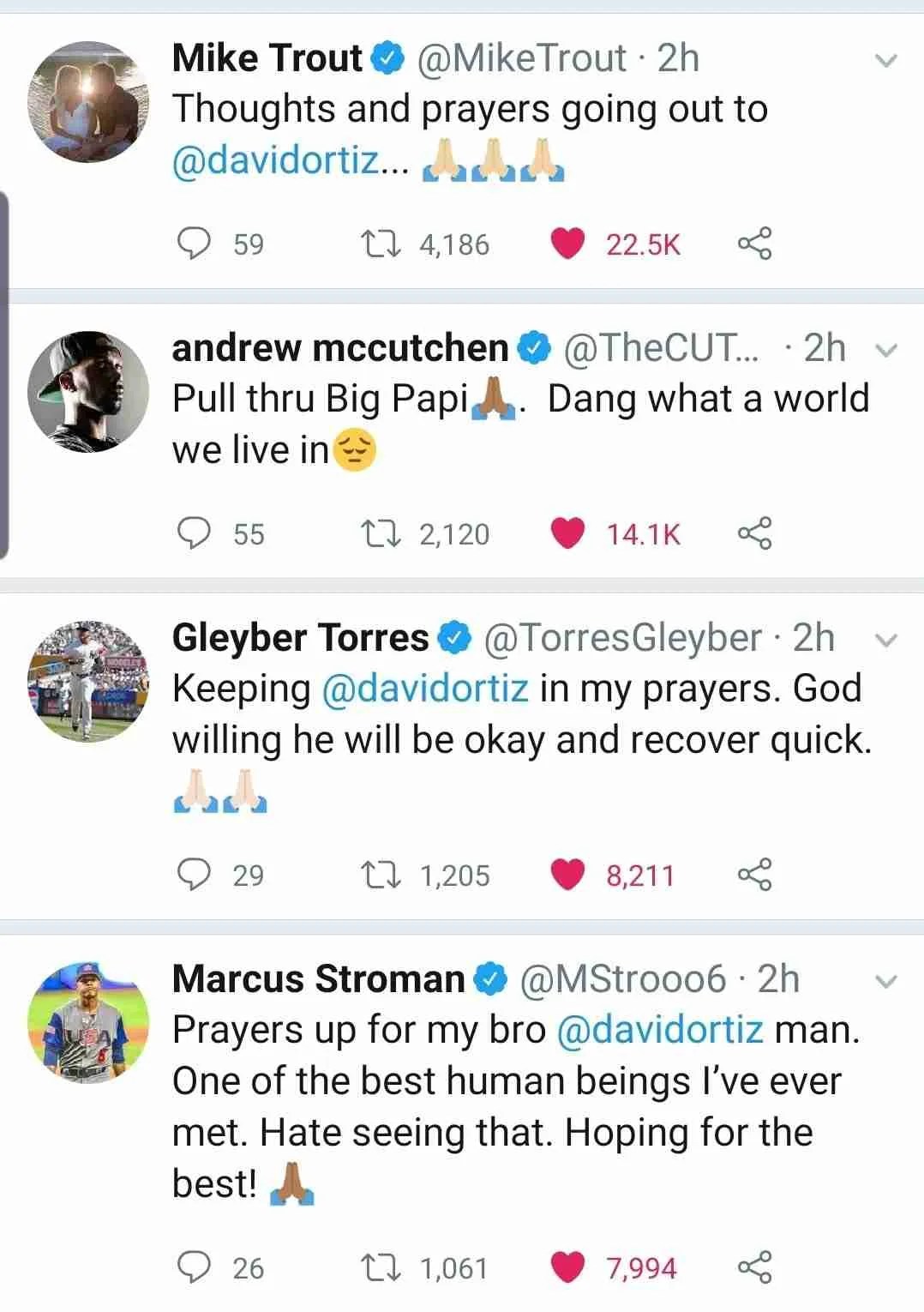View andrew mccutchen's profile picture
The image size is (924, 1312).
[x=88, y=391]
